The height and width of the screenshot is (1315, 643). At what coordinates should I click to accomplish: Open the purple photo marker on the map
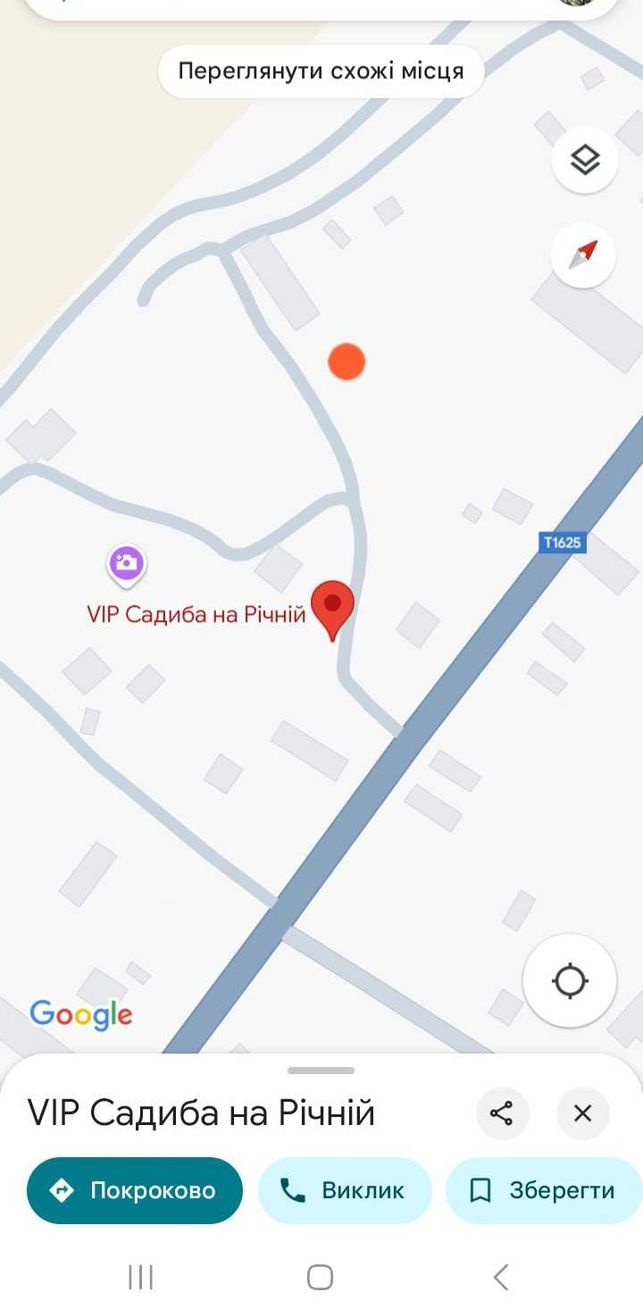(126, 565)
